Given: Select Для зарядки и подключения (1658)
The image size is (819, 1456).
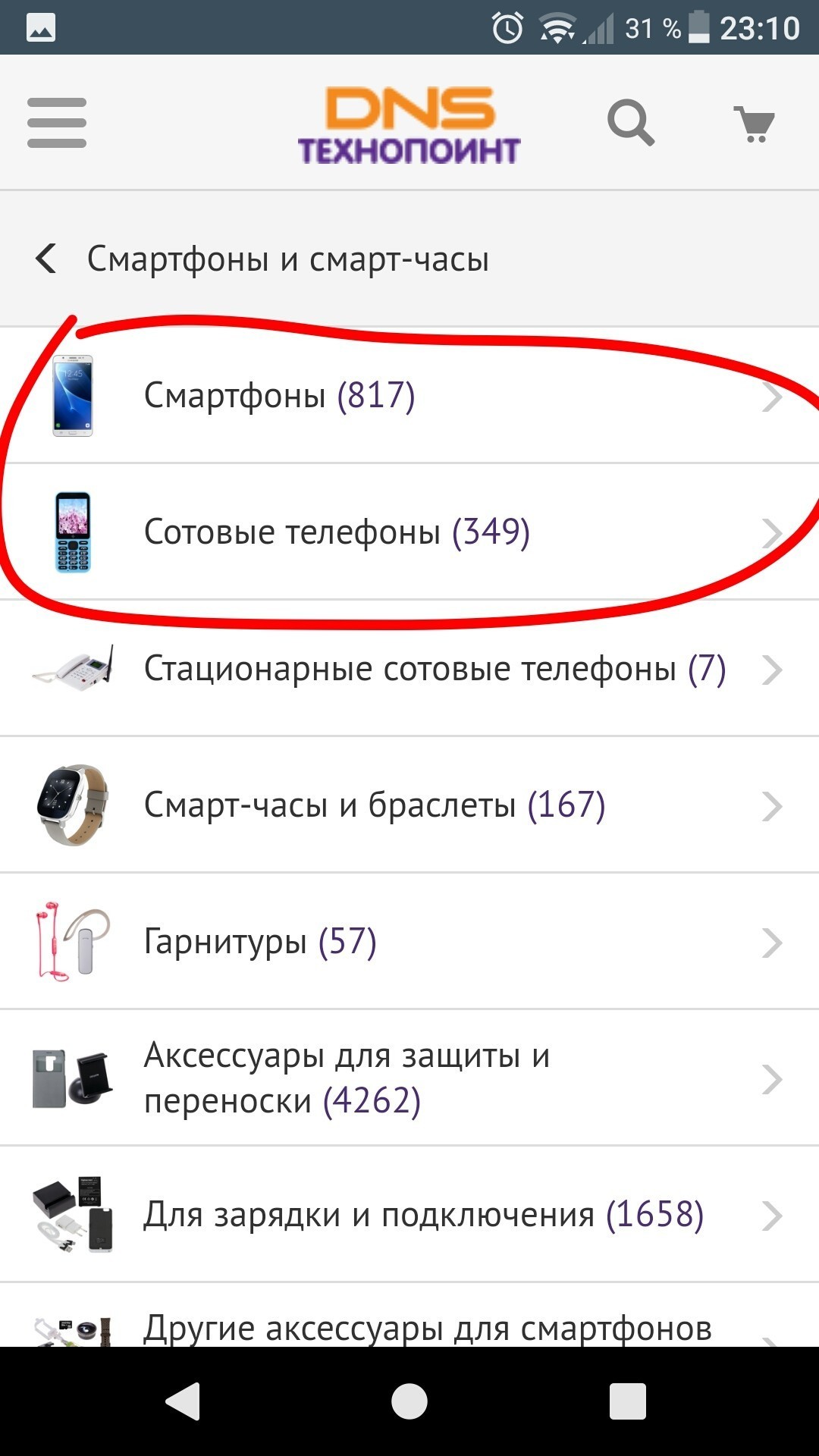Looking at the screenshot, I should coord(409,1215).
